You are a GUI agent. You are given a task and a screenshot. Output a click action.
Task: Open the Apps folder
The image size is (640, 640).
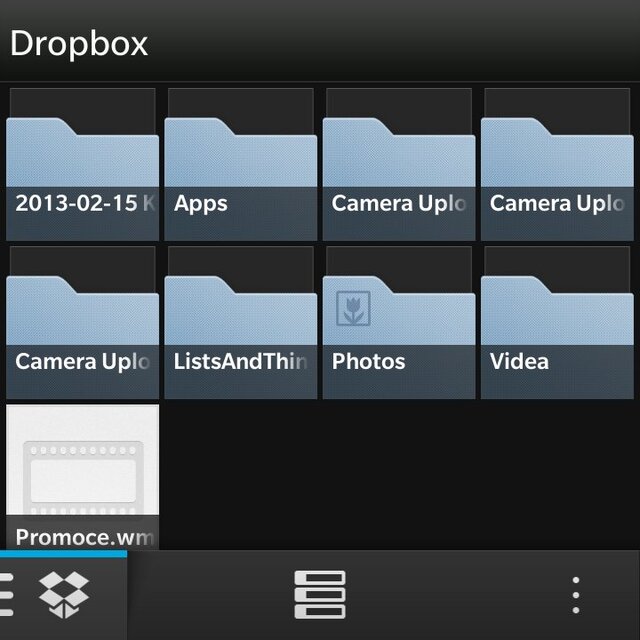coord(240,165)
